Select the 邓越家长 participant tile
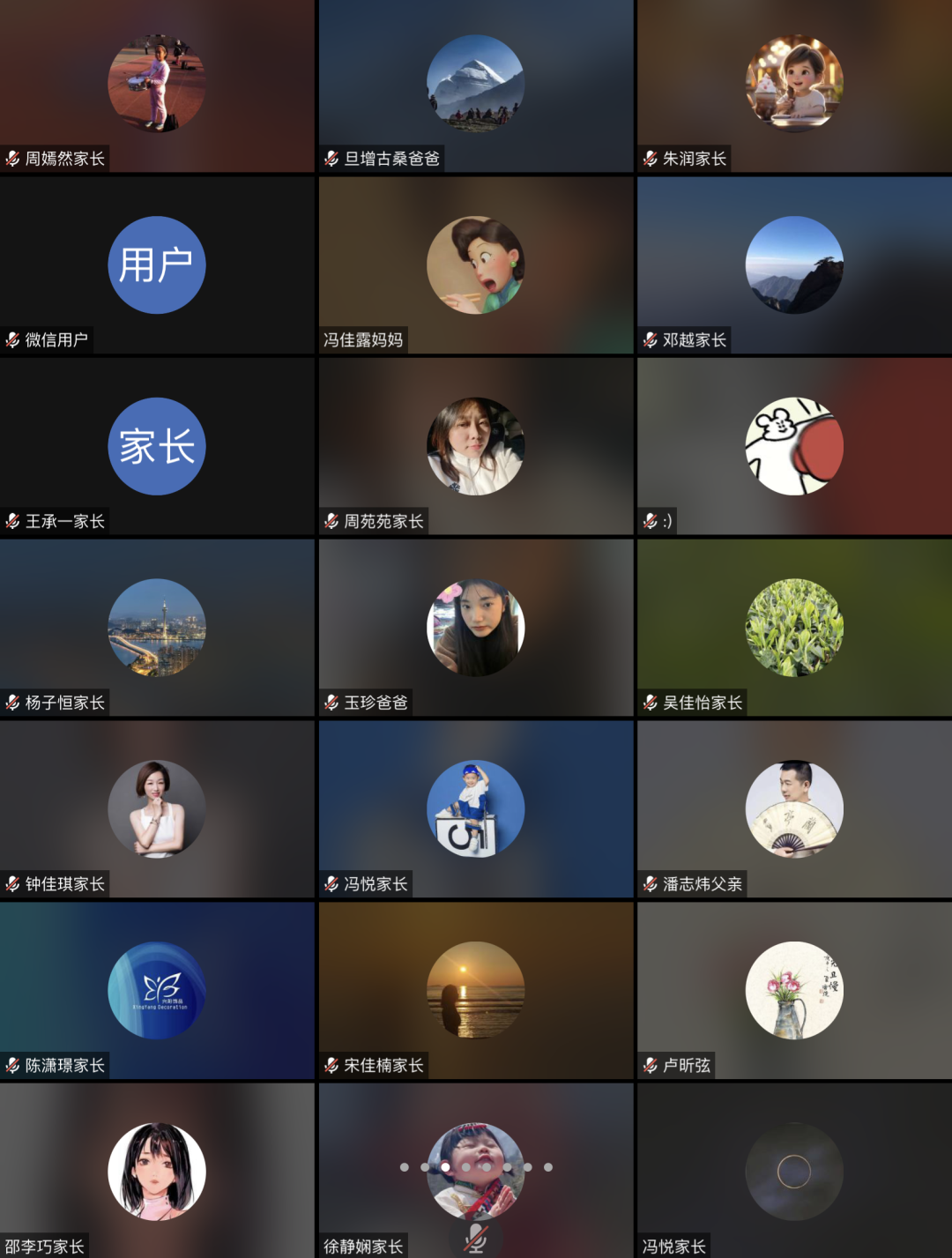 click(x=794, y=265)
